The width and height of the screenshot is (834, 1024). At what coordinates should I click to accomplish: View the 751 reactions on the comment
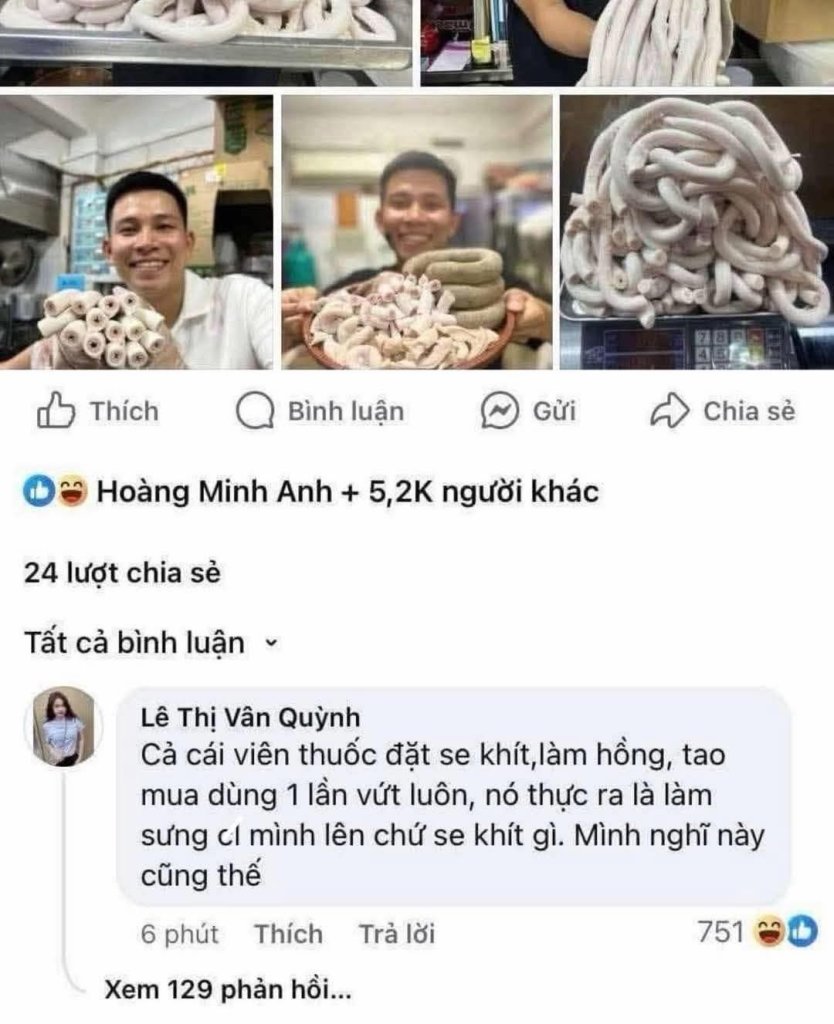point(757,932)
